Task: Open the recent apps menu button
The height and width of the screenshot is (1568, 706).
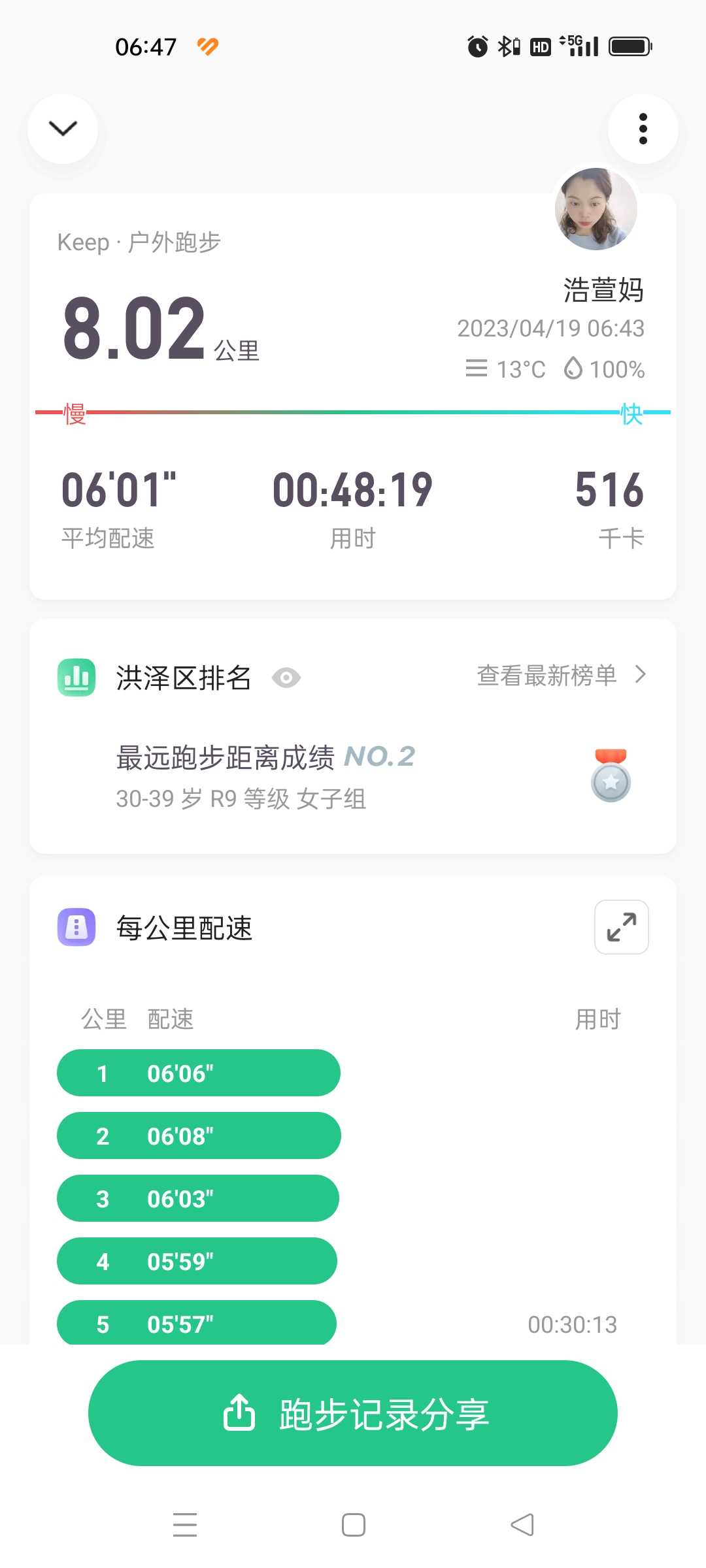Action: 185,1525
